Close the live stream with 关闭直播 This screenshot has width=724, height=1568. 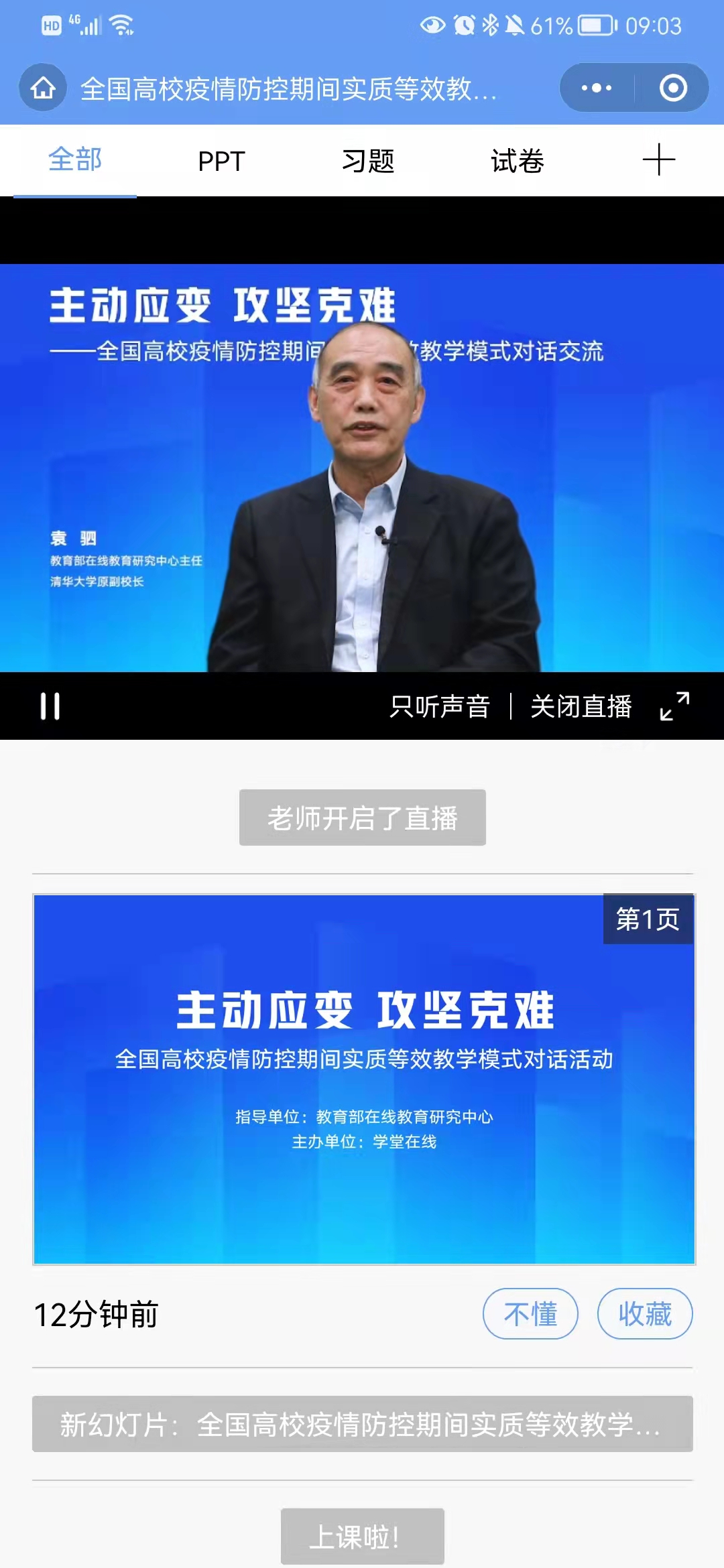581,706
